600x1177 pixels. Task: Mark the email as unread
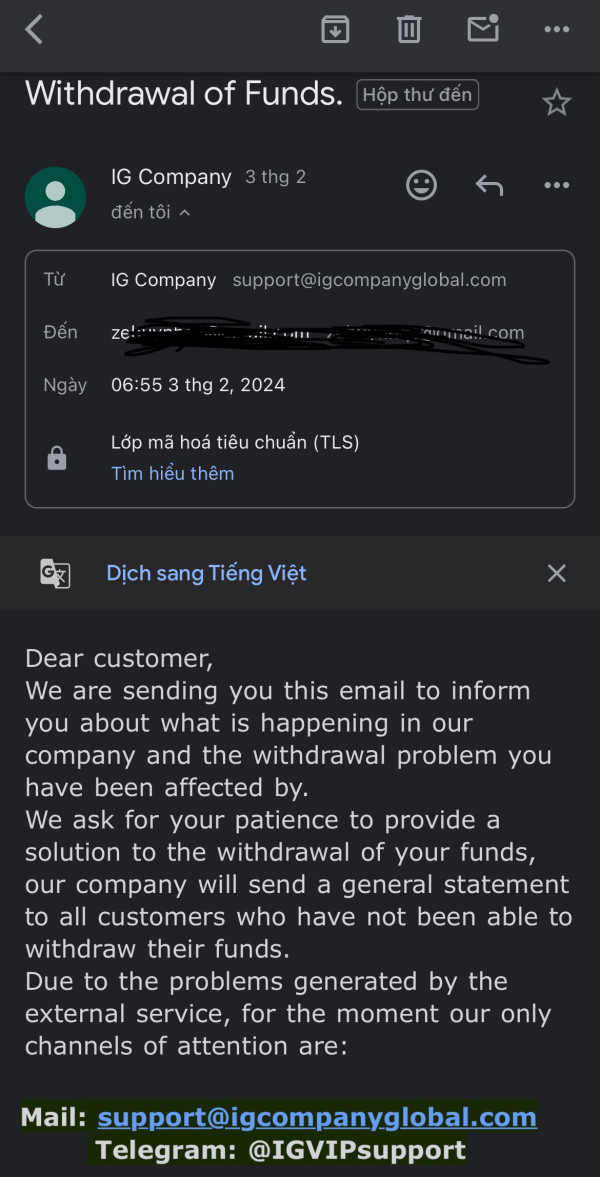coord(484,29)
